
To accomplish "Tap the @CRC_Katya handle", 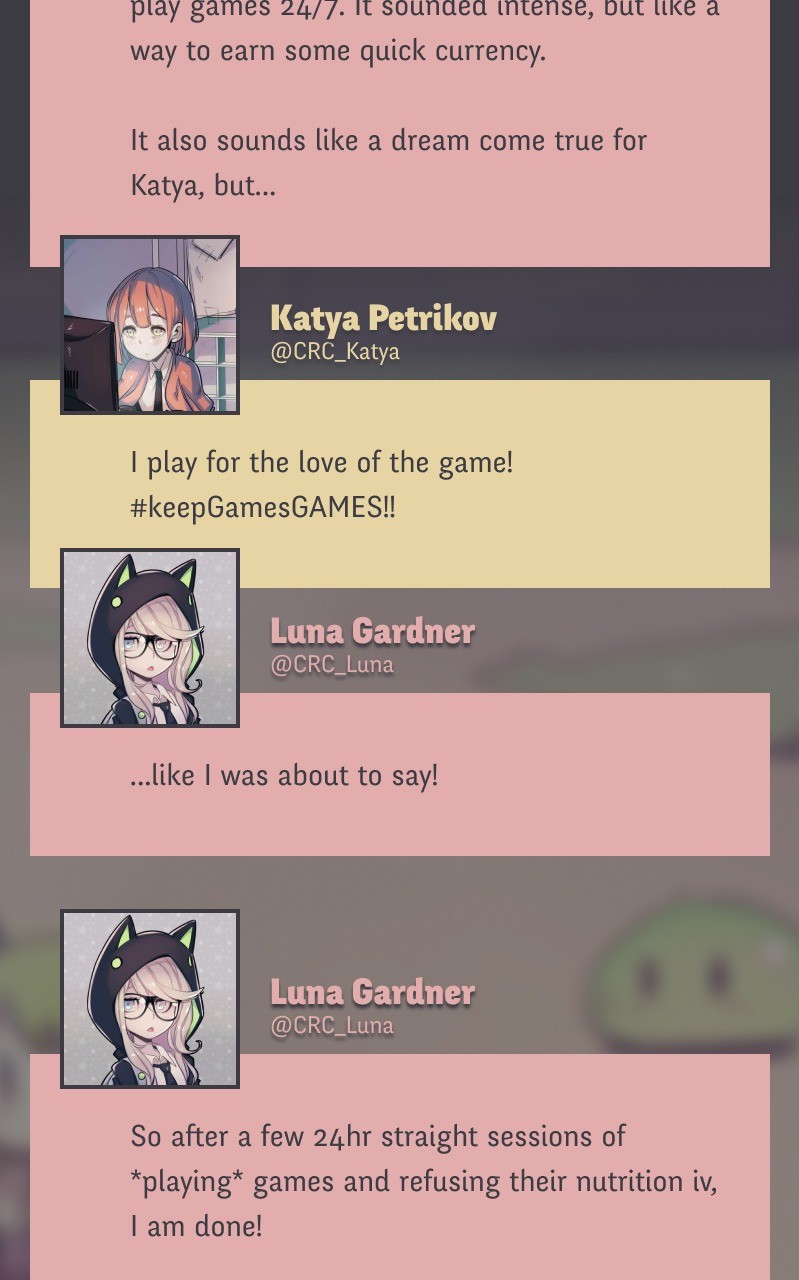I will tap(335, 352).
